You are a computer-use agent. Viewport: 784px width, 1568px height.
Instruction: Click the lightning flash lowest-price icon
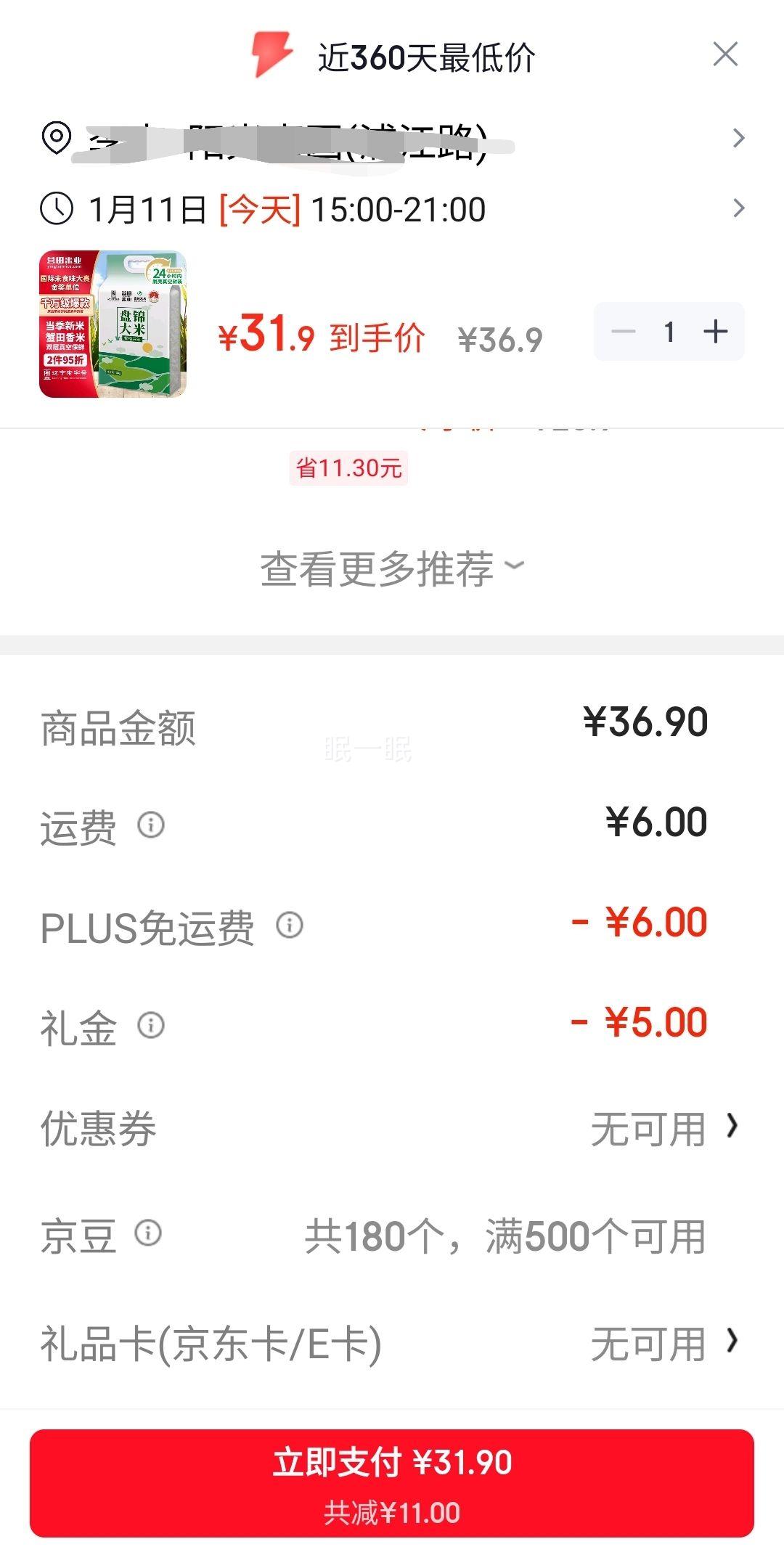tap(266, 56)
